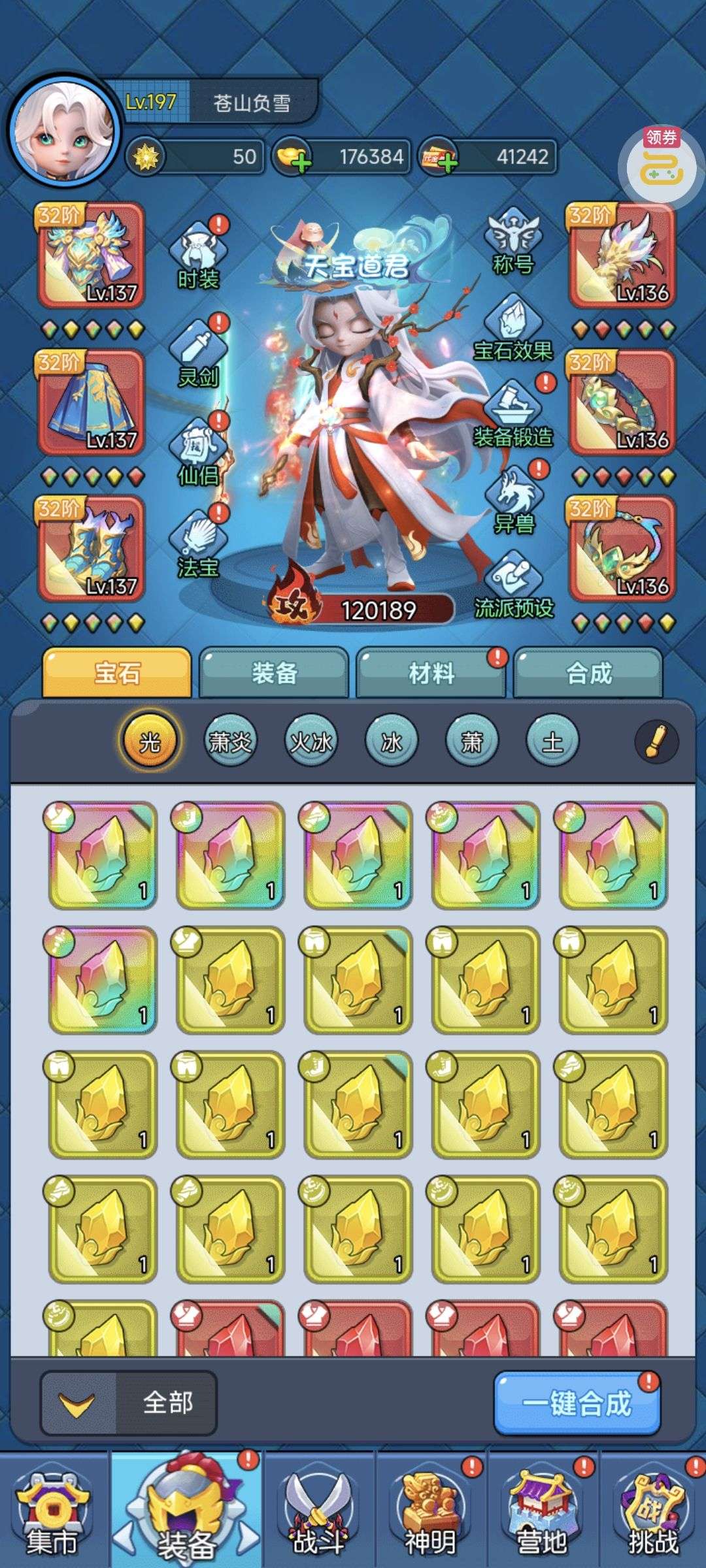Switch to the 装备 inventory tab

274,673
